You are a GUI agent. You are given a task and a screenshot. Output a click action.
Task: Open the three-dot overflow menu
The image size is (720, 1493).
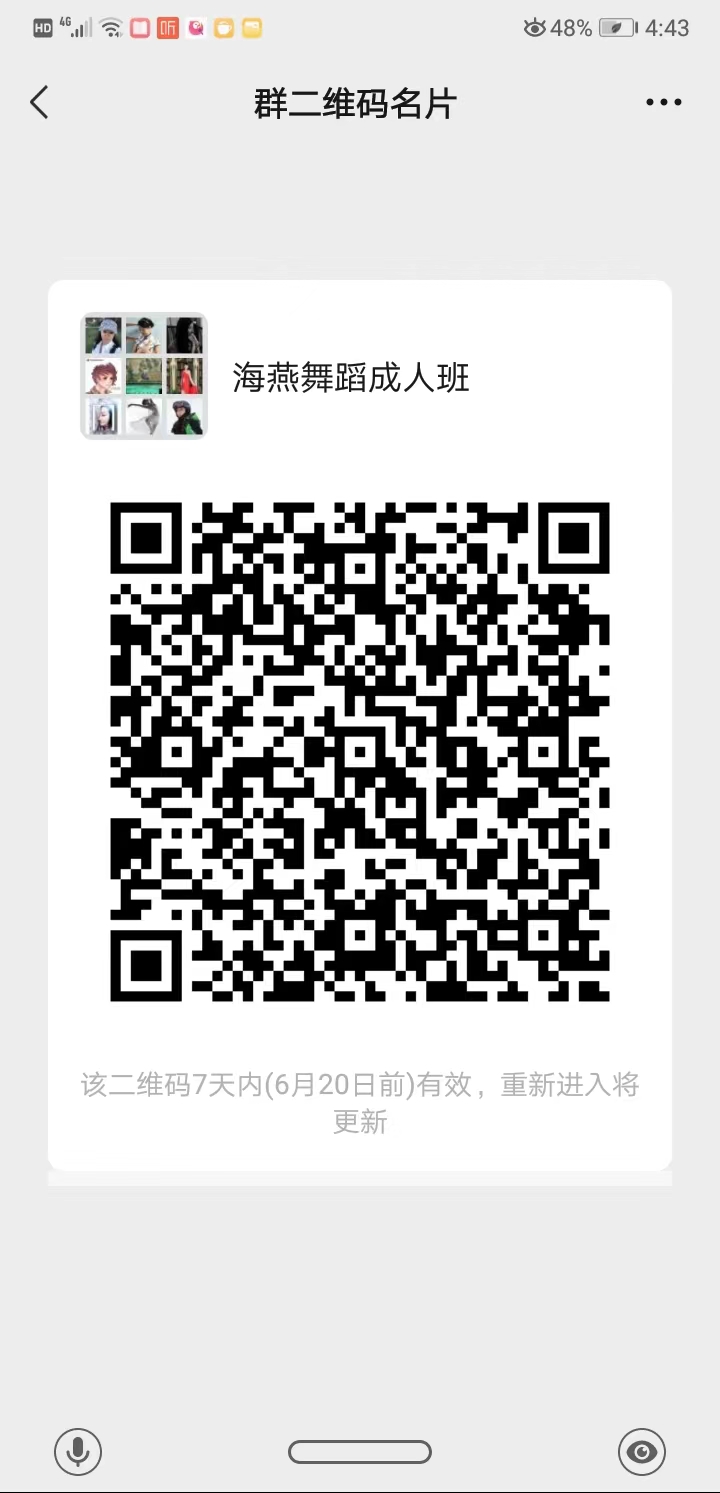pos(663,102)
